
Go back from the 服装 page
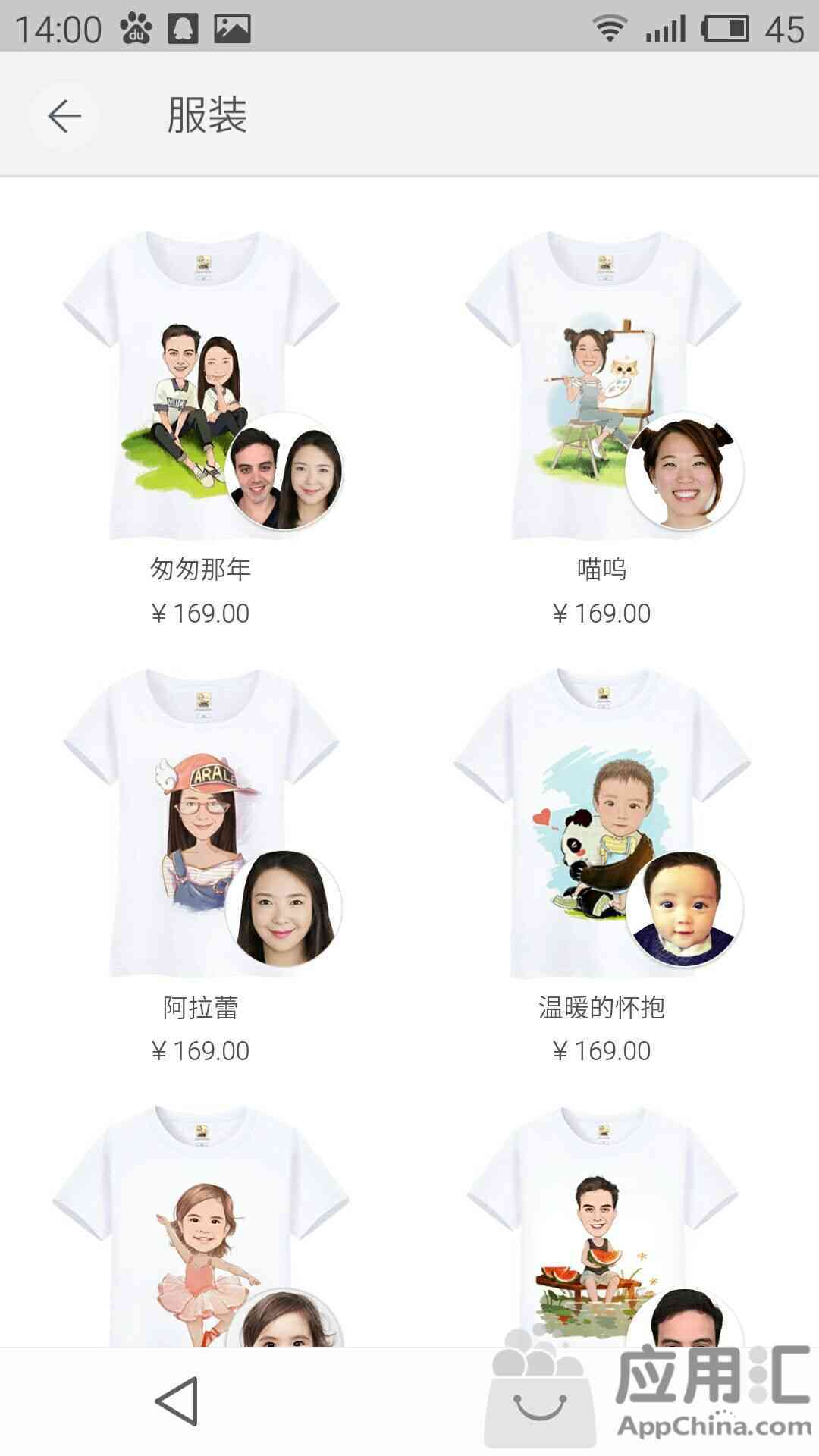[x=64, y=116]
